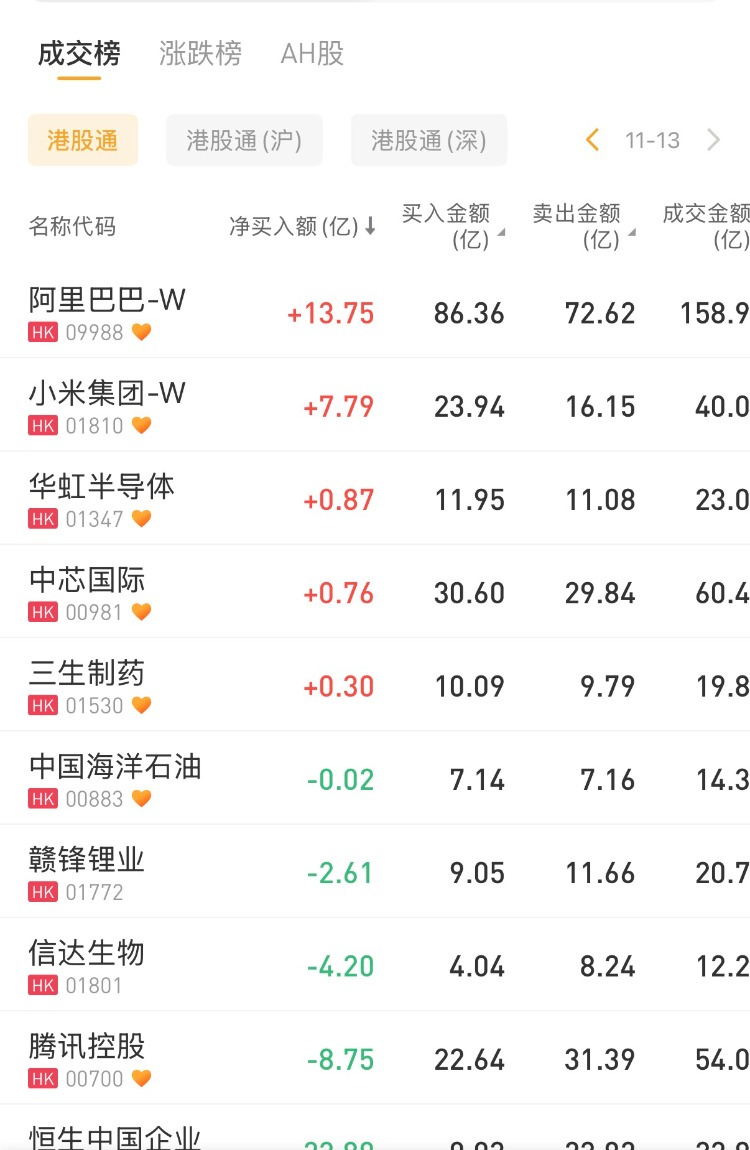Go to next date with right arrow
This screenshot has width=750, height=1150.
[x=713, y=140]
